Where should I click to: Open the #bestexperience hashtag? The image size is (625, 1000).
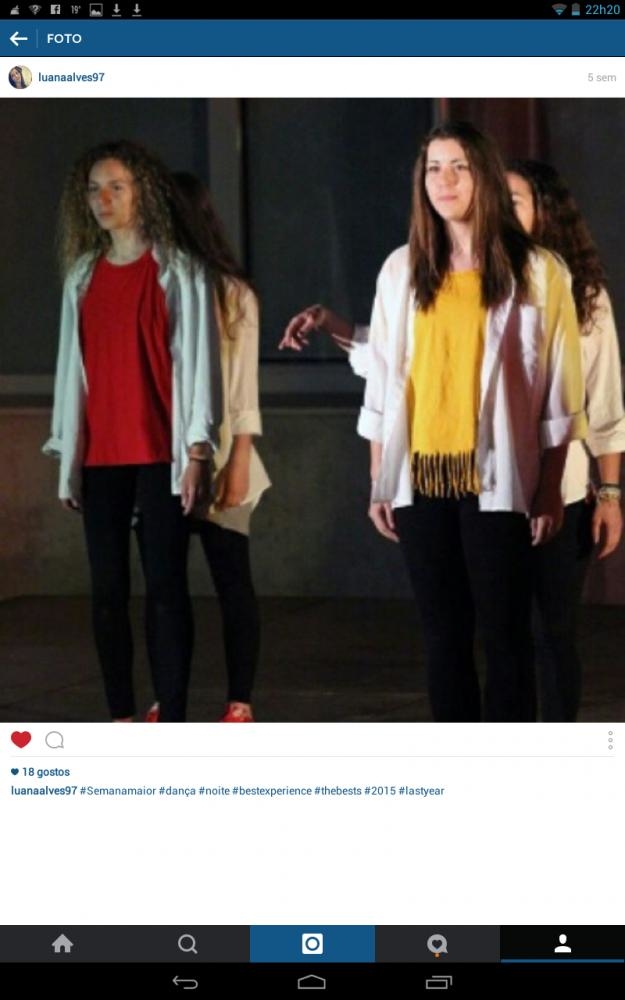click(272, 791)
